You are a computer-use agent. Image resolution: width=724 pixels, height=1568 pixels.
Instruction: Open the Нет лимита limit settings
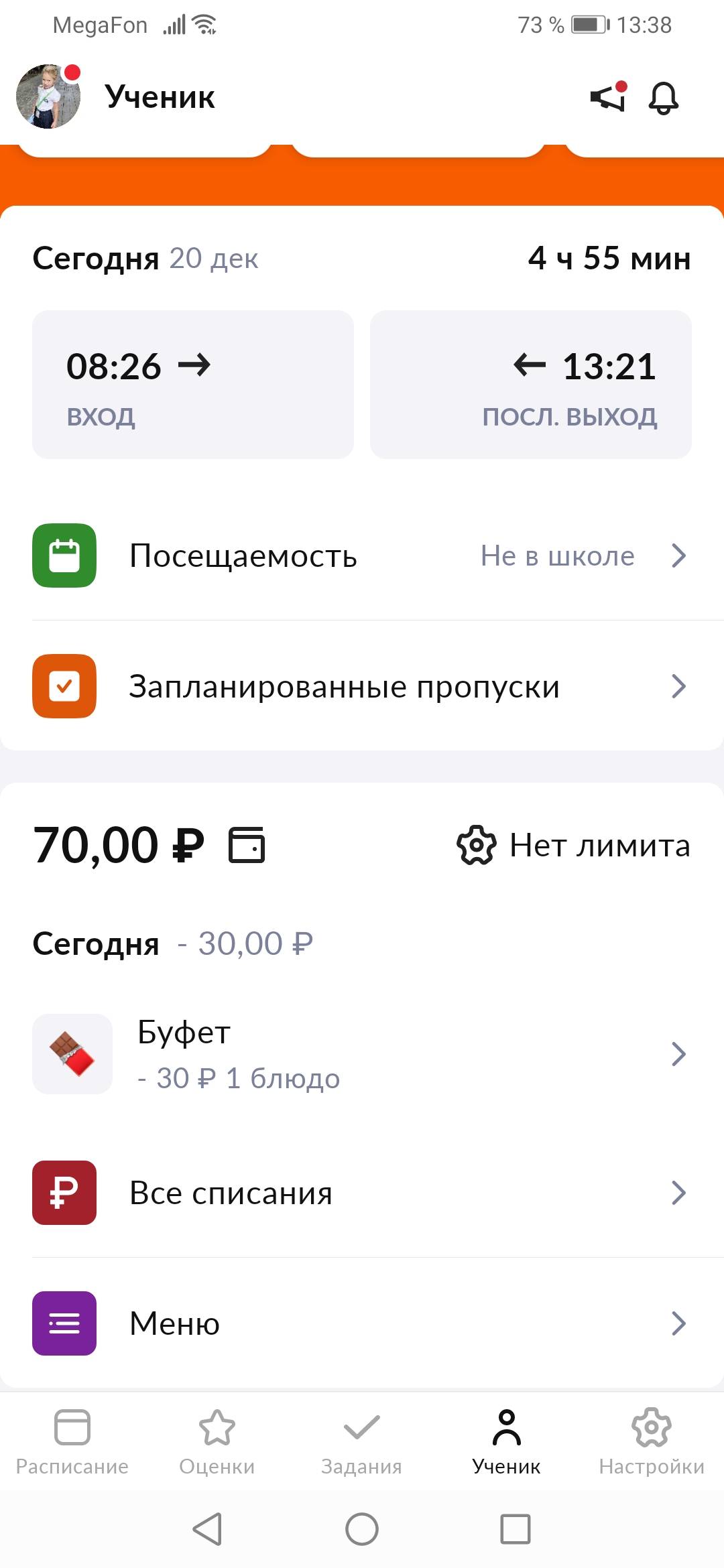coord(574,845)
